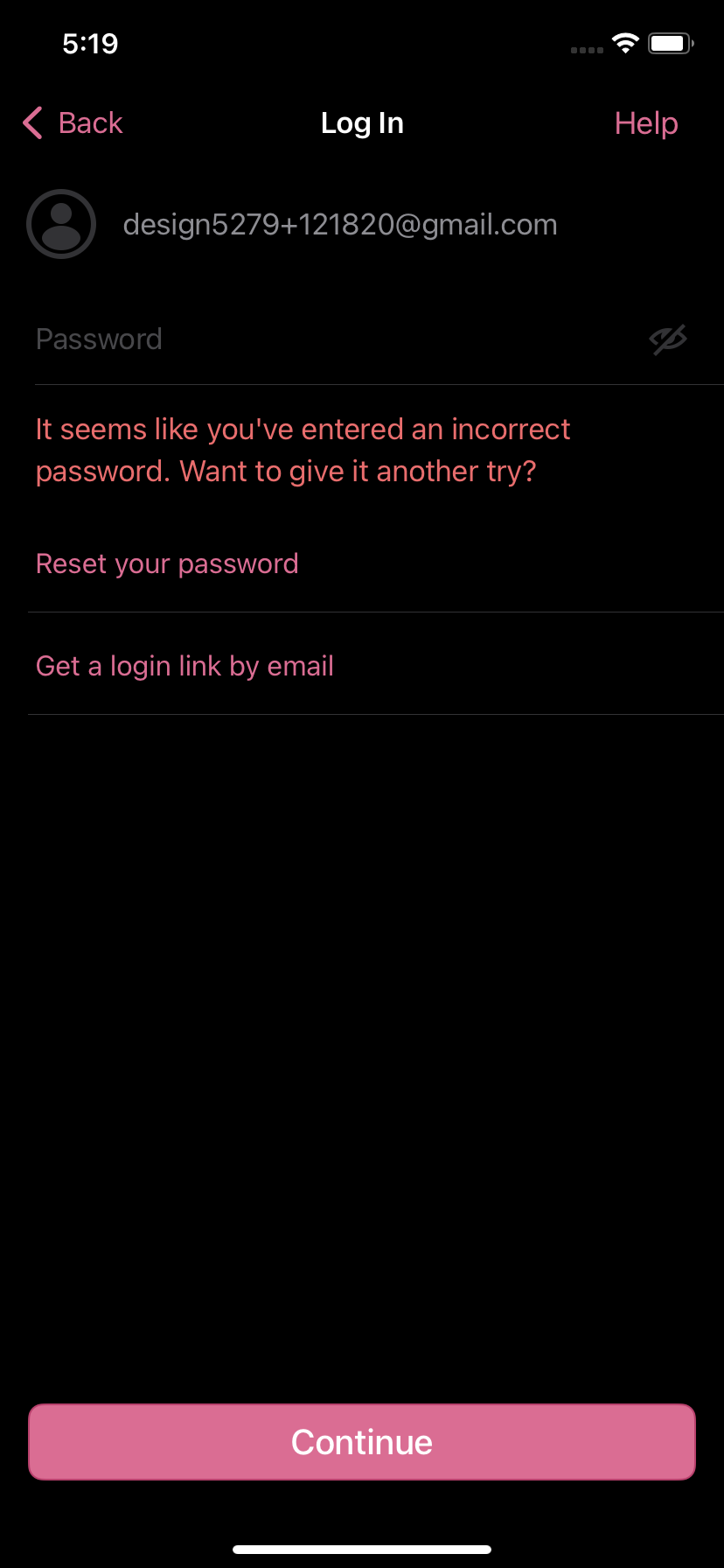Tap the clock showing 5:19
The height and width of the screenshot is (1568, 724).
click(90, 43)
